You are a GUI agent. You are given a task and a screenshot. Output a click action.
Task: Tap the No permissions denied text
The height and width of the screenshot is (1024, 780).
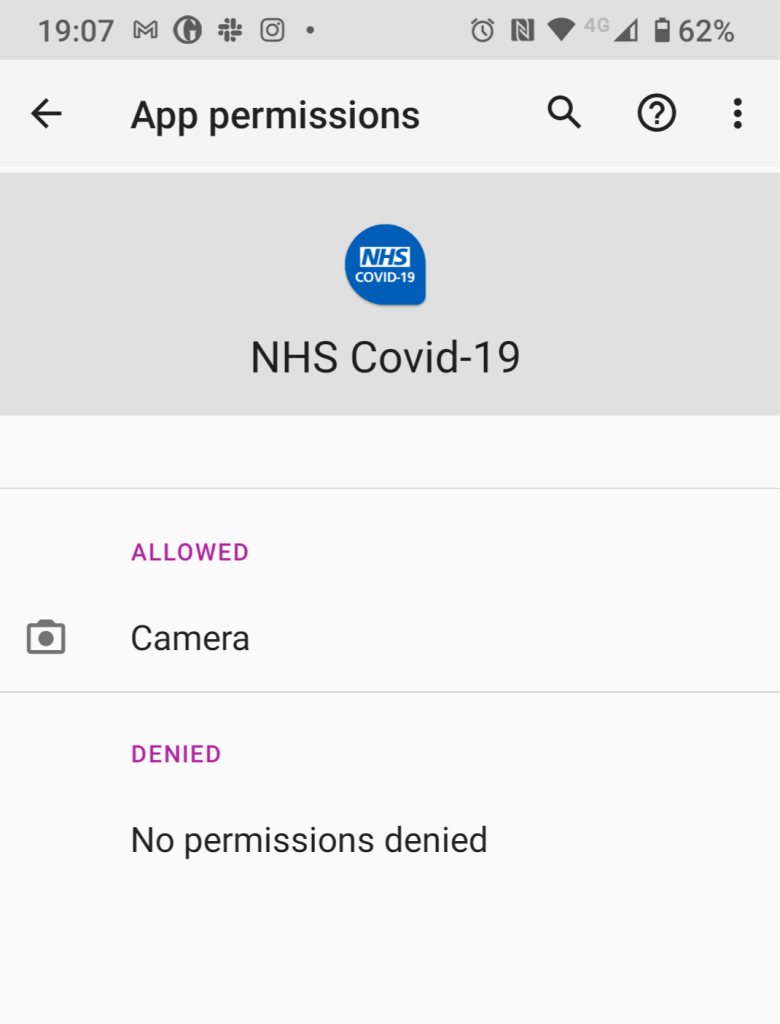308,839
